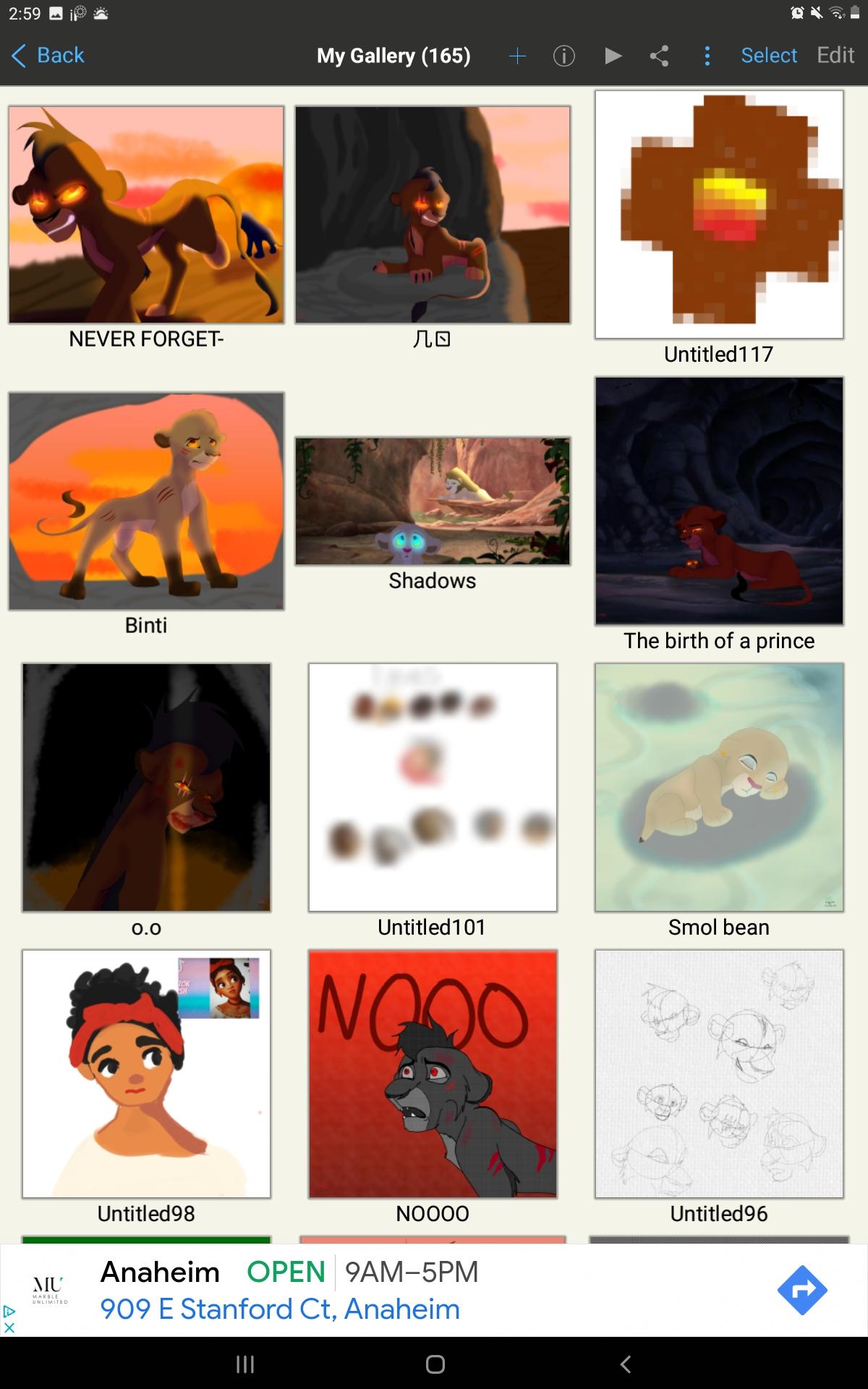Open the Untitled96 sketch
Viewport: 868px width, 1389px height.
pos(719,1074)
